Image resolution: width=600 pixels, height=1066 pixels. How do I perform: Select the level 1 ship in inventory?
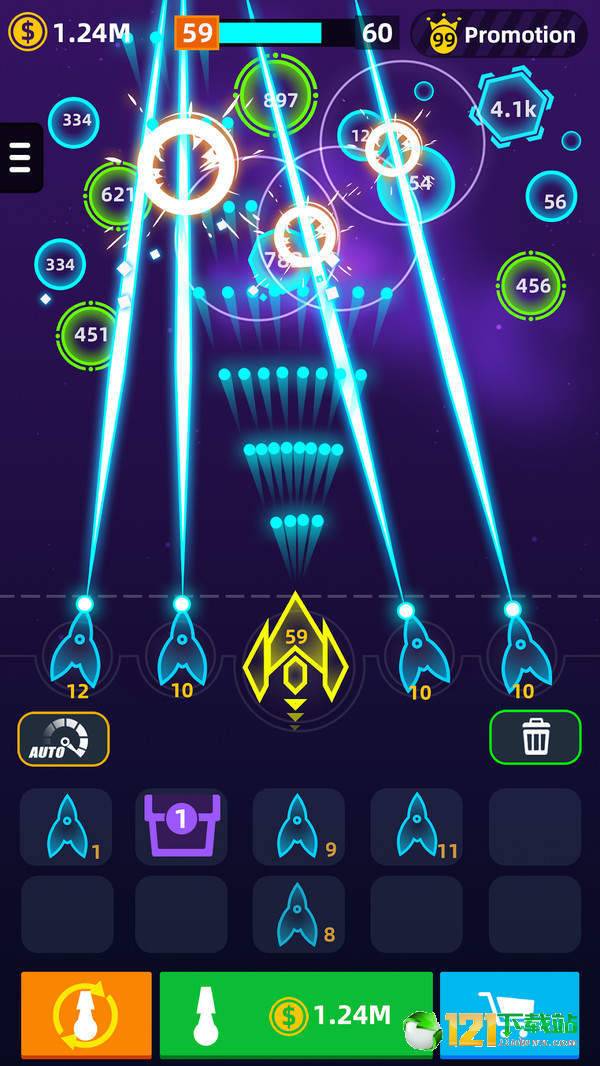(66, 826)
